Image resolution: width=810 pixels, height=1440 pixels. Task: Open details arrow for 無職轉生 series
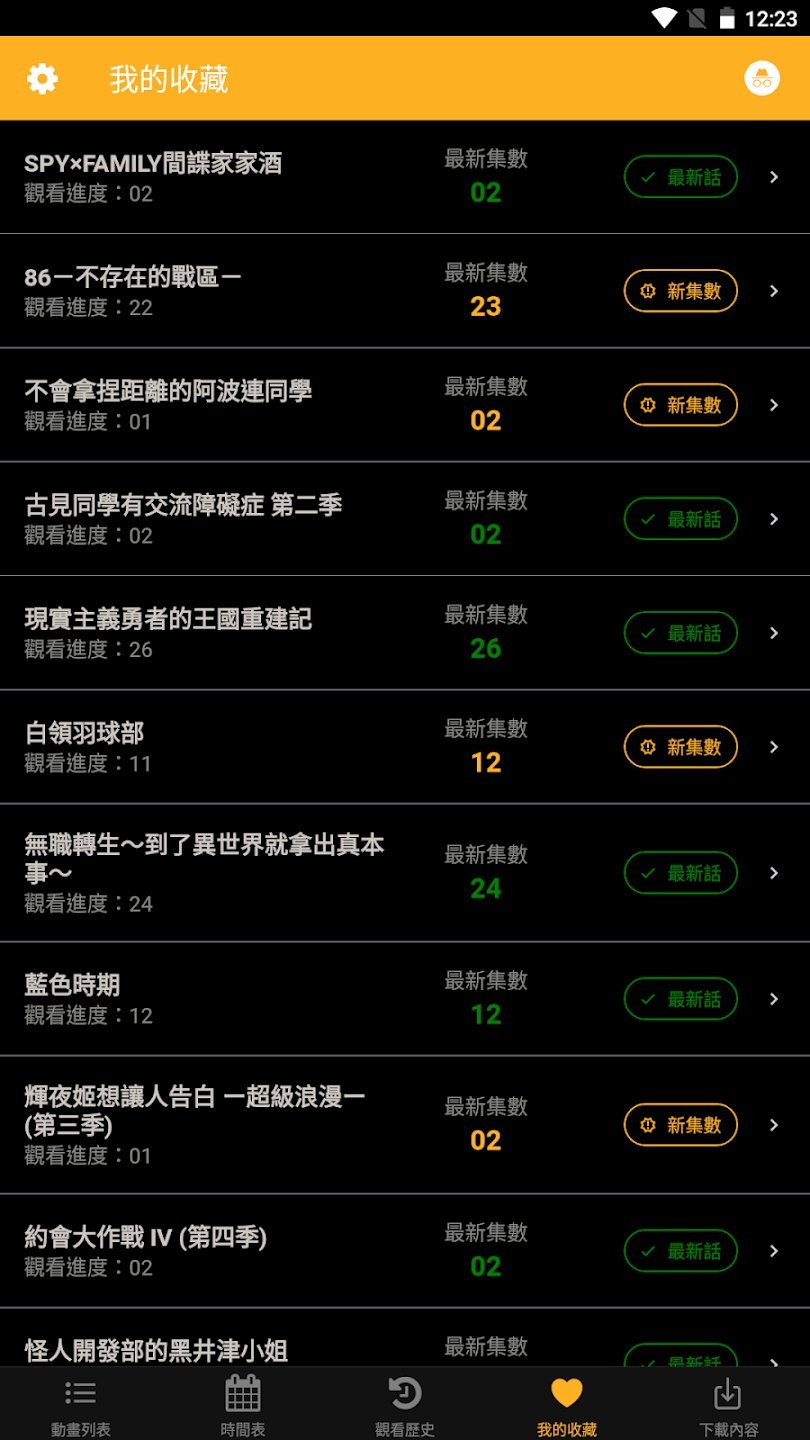point(773,872)
